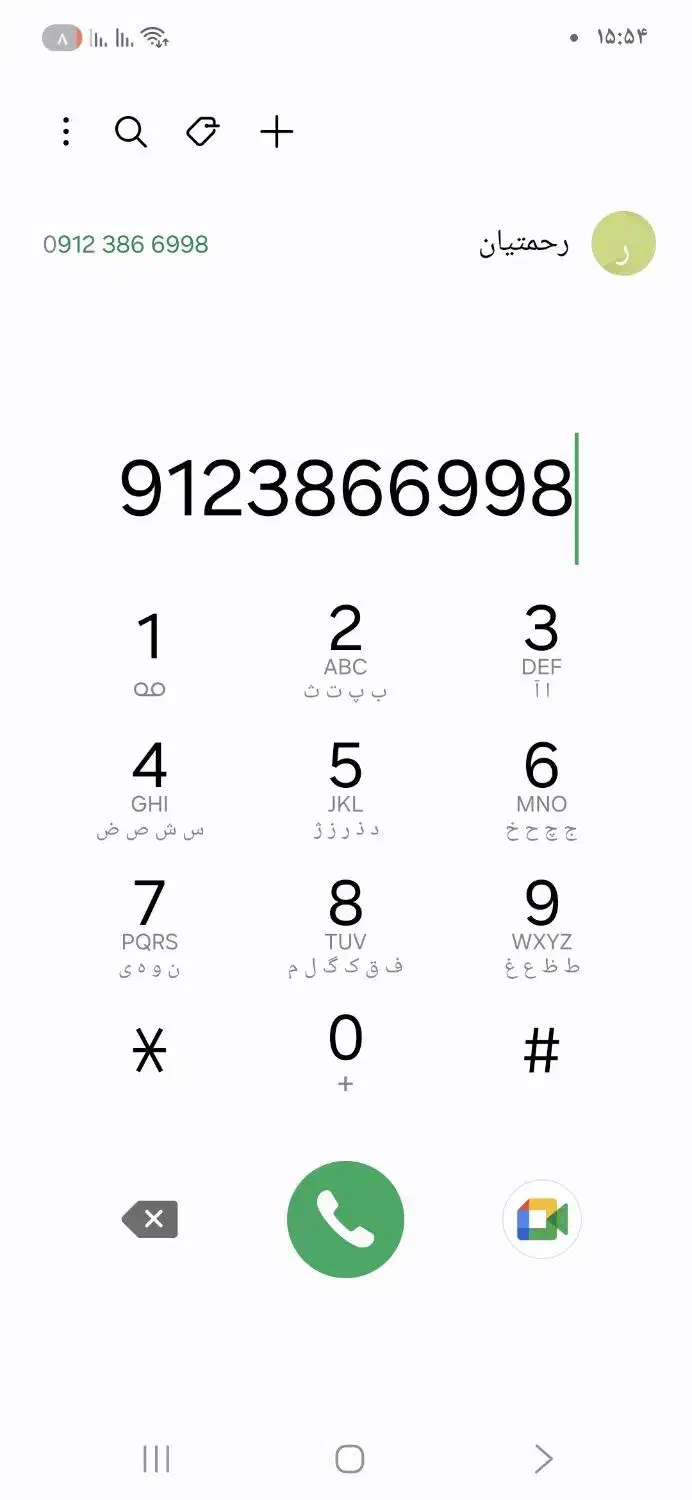
Task: Tap keypad digit 3 DEF
Action: point(541,648)
